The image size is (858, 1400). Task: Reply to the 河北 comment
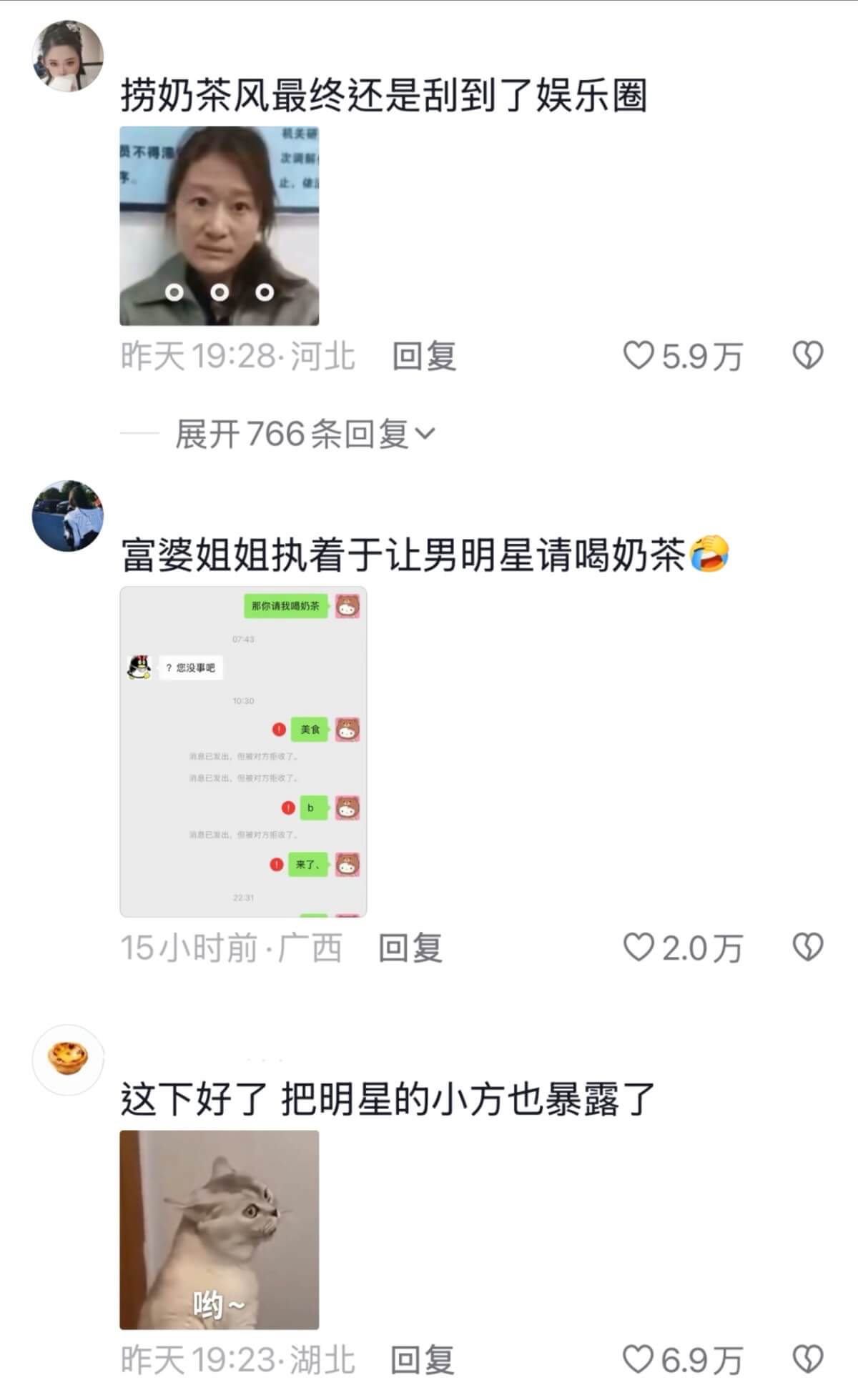[424, 356]
